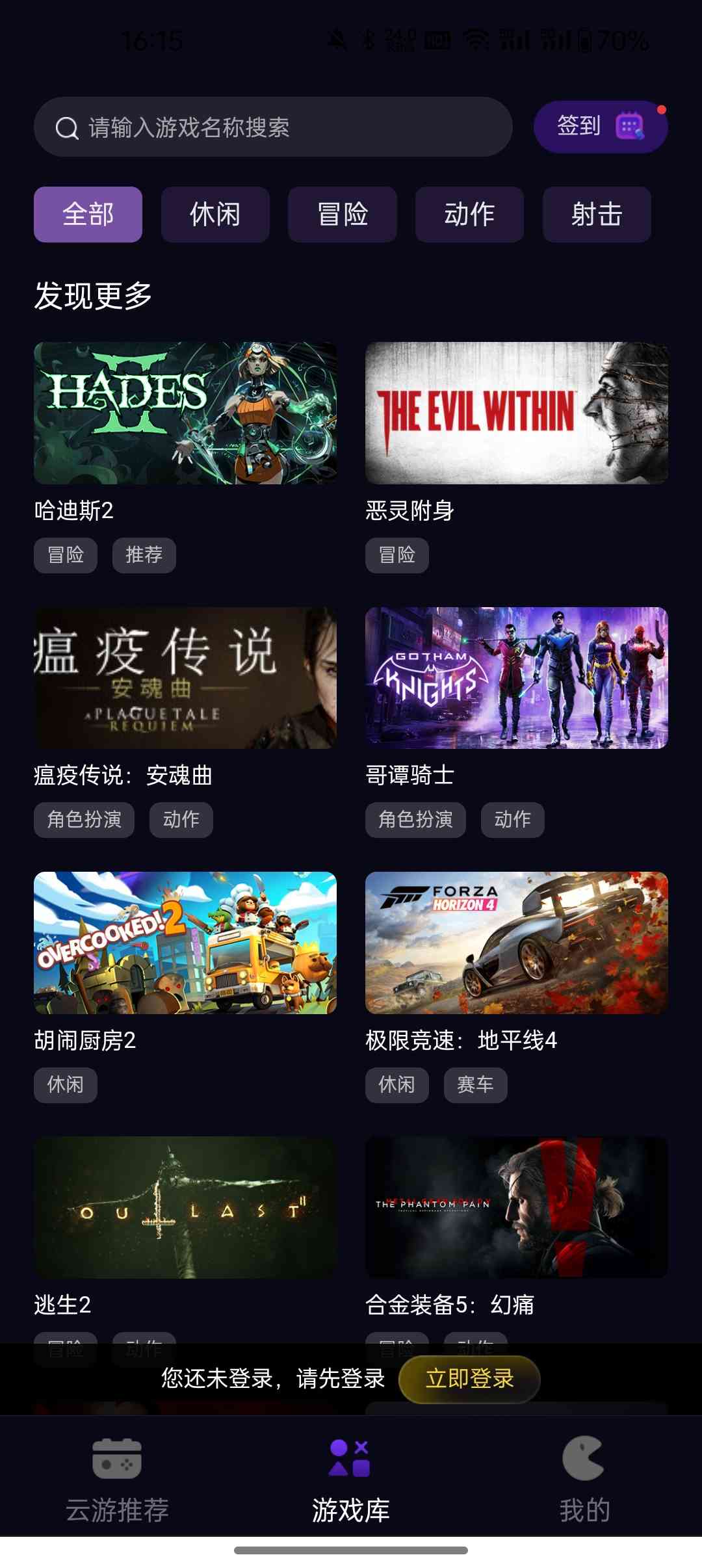Viewport: 702px width, 1568px height.
Task: Open the 胡闹厨房2 game card
Action: pos(185,943)
